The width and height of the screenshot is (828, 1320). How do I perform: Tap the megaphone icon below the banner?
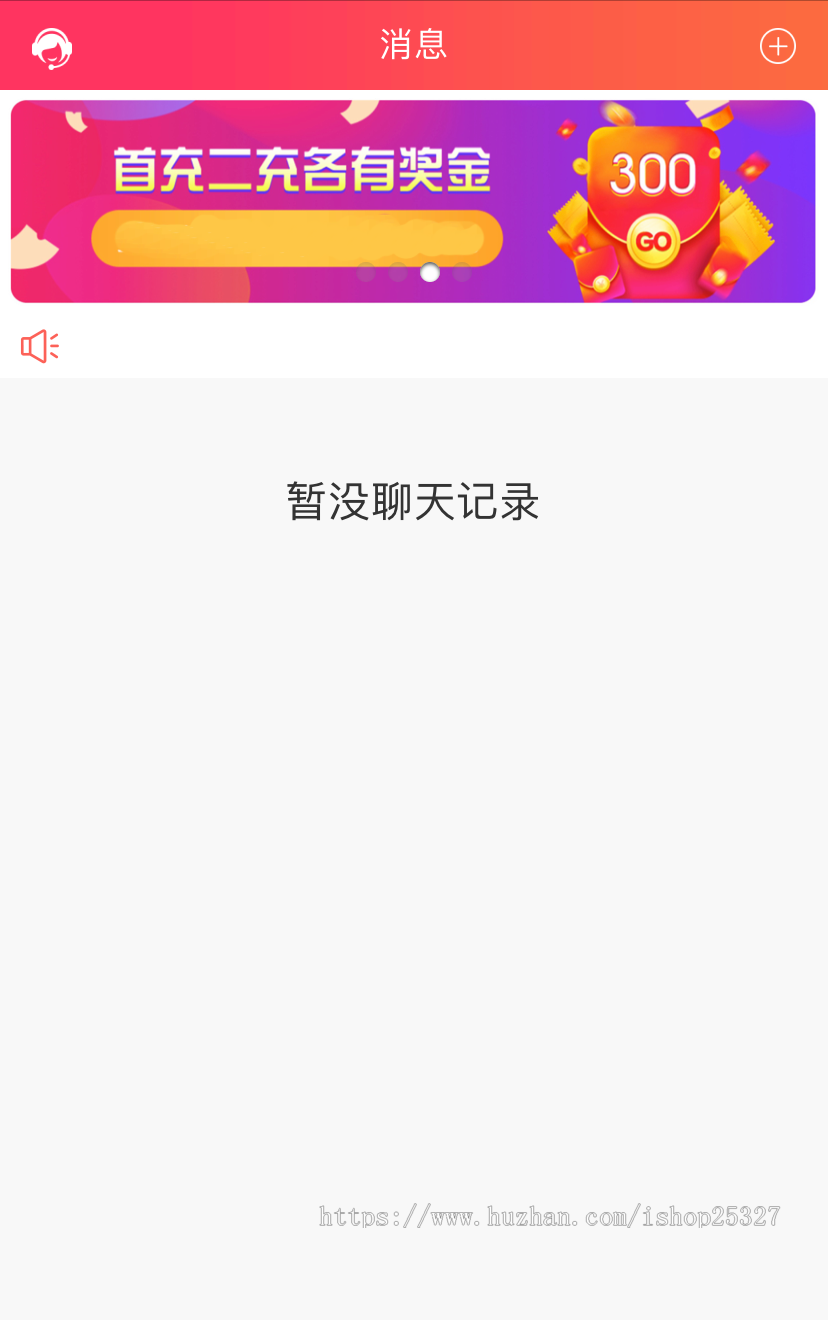pyautogui.click(x=39, y=346)
